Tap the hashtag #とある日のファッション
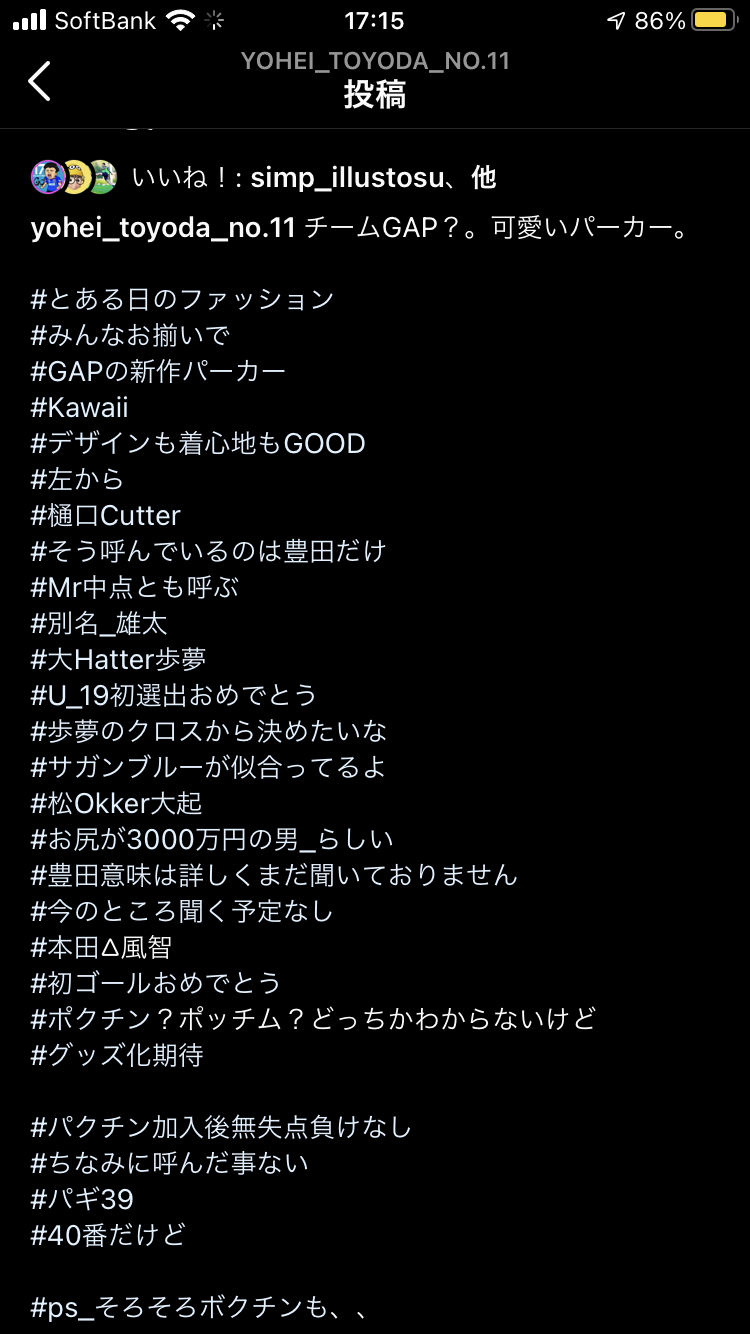Viewport: 750px width, 1334px height. [182, 299]
